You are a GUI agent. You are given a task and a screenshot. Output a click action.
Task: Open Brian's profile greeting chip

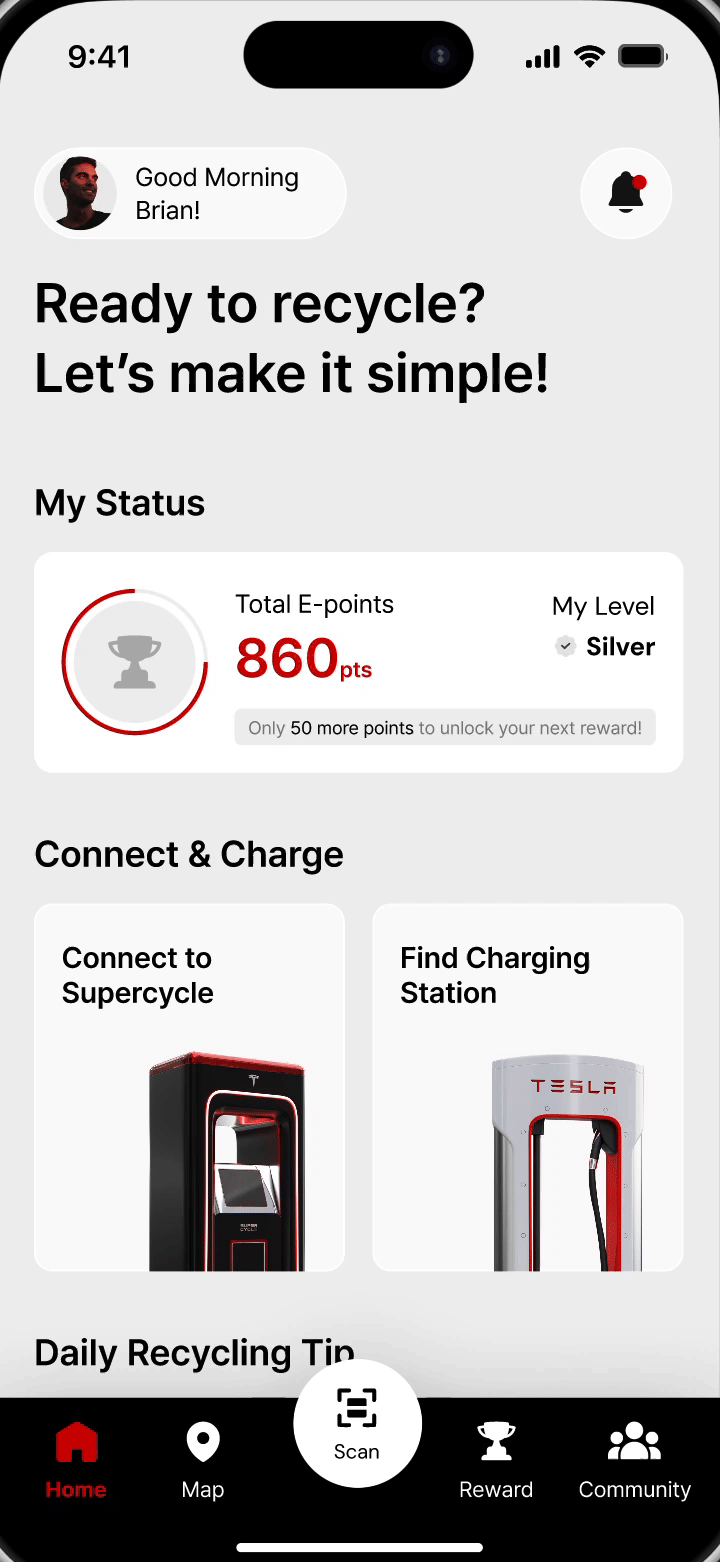[x=190, y=193]
